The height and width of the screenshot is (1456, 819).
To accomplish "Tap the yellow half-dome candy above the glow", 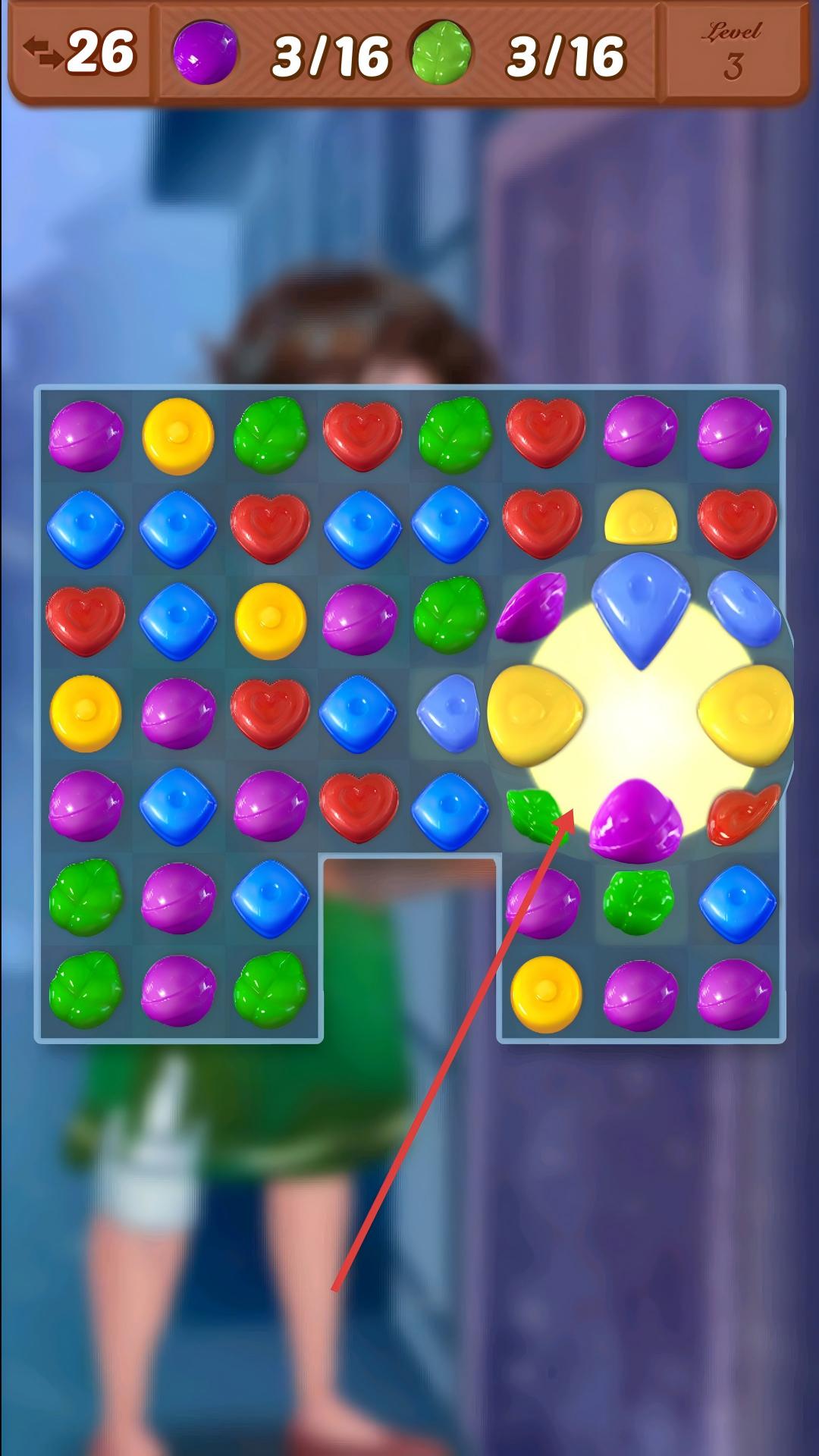I will (x=641, y=517).
